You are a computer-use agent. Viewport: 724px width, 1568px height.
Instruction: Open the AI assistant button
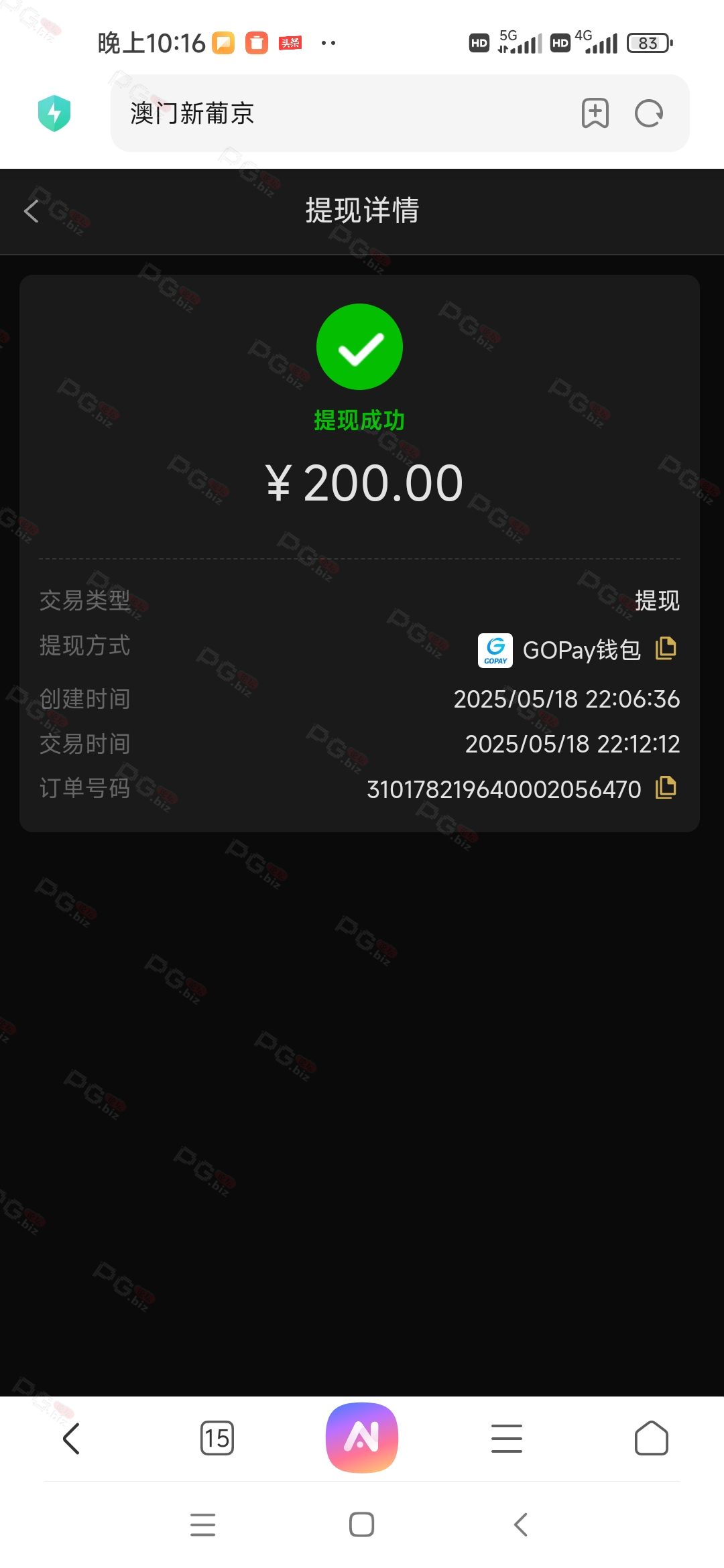click(x=362, y=1437)
